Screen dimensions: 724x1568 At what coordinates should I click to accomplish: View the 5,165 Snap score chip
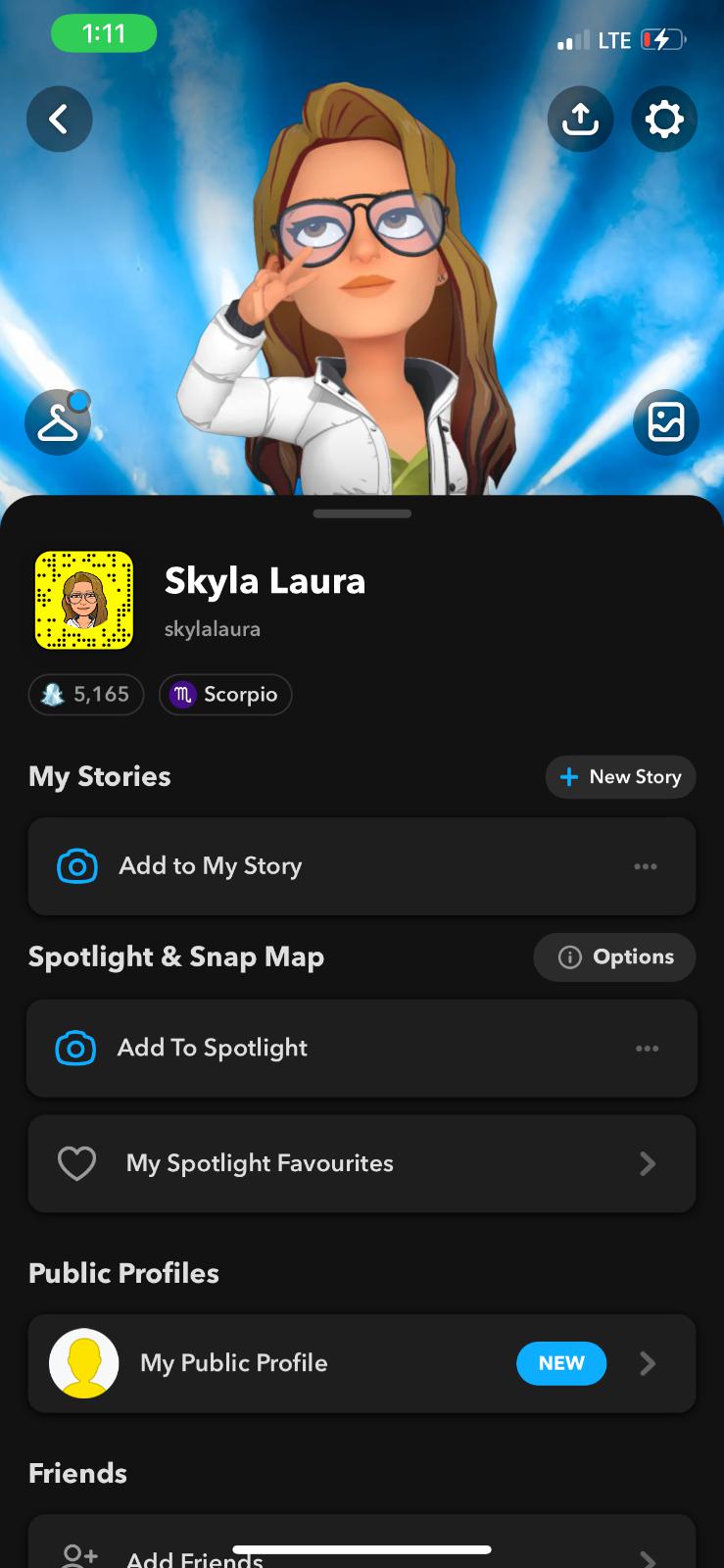coord(86,695)
